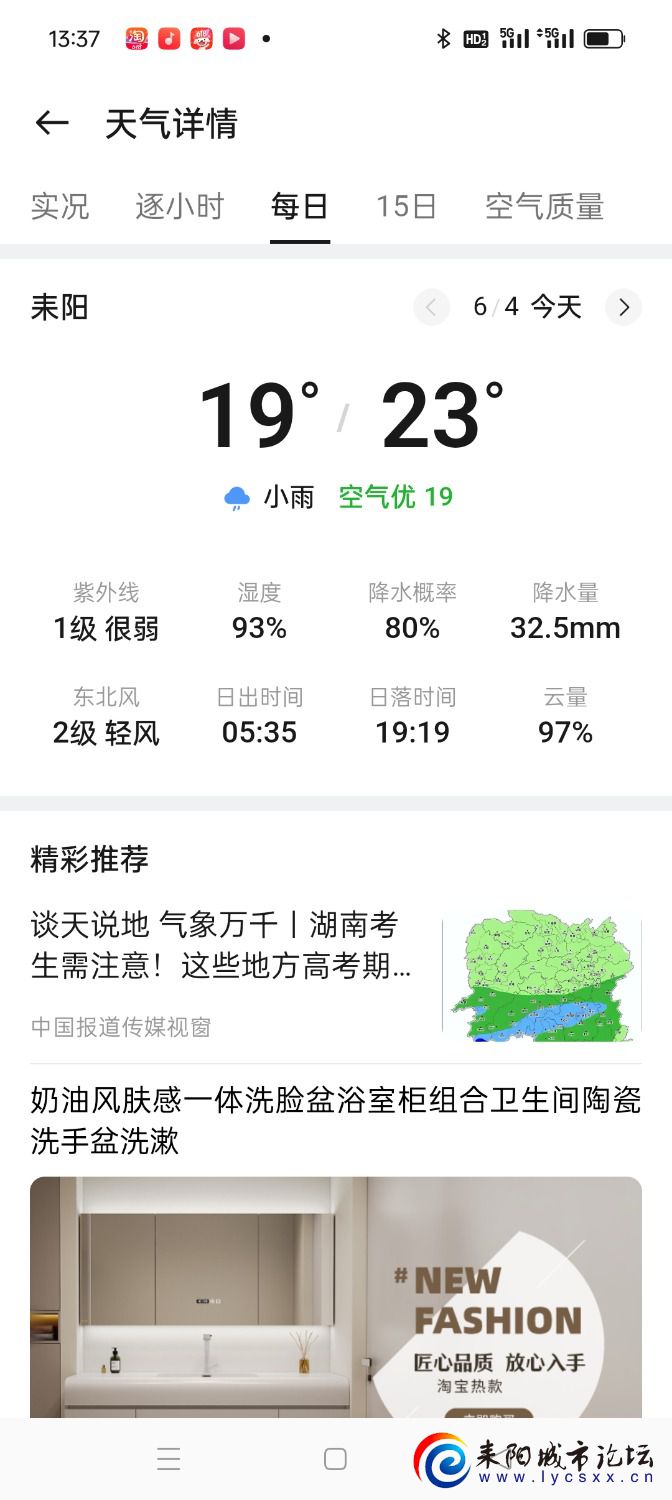Screen dimensions: 672x1500
Task: Switch to the 实况 tab
Action: click(x=60, y=207)
